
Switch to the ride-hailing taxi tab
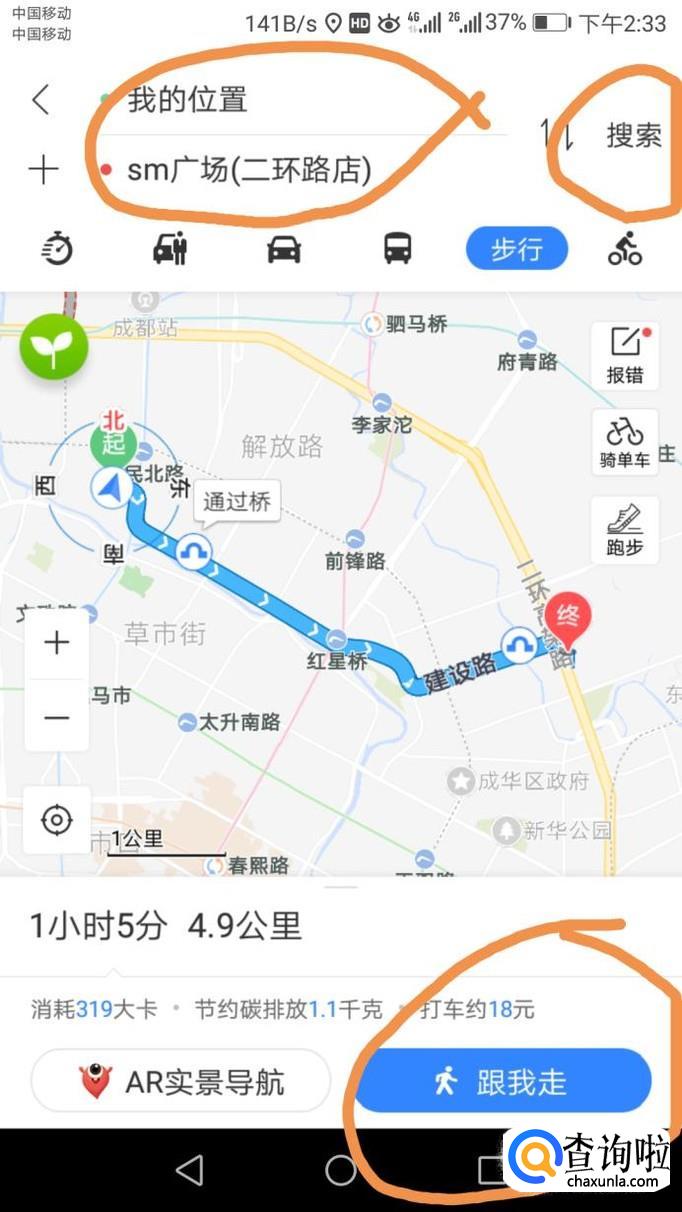click(170, 248)
